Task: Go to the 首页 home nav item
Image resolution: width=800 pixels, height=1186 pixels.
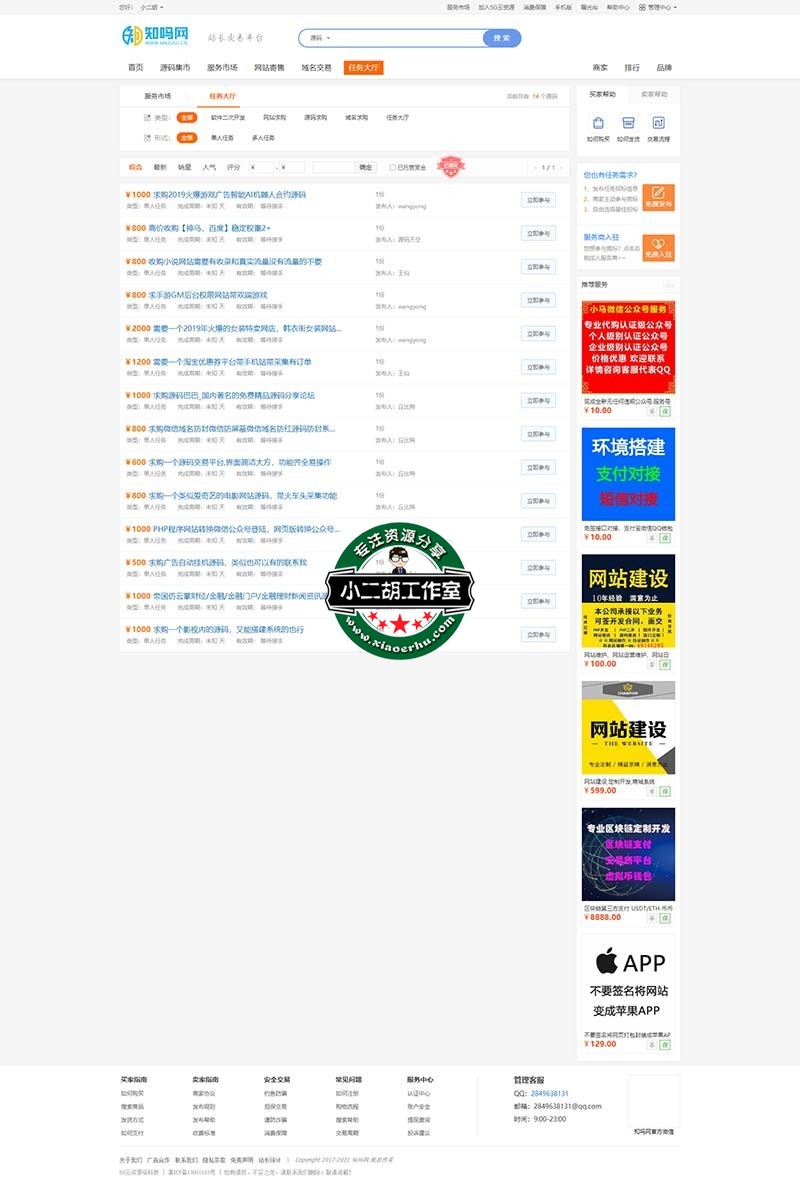Action: 135,68
